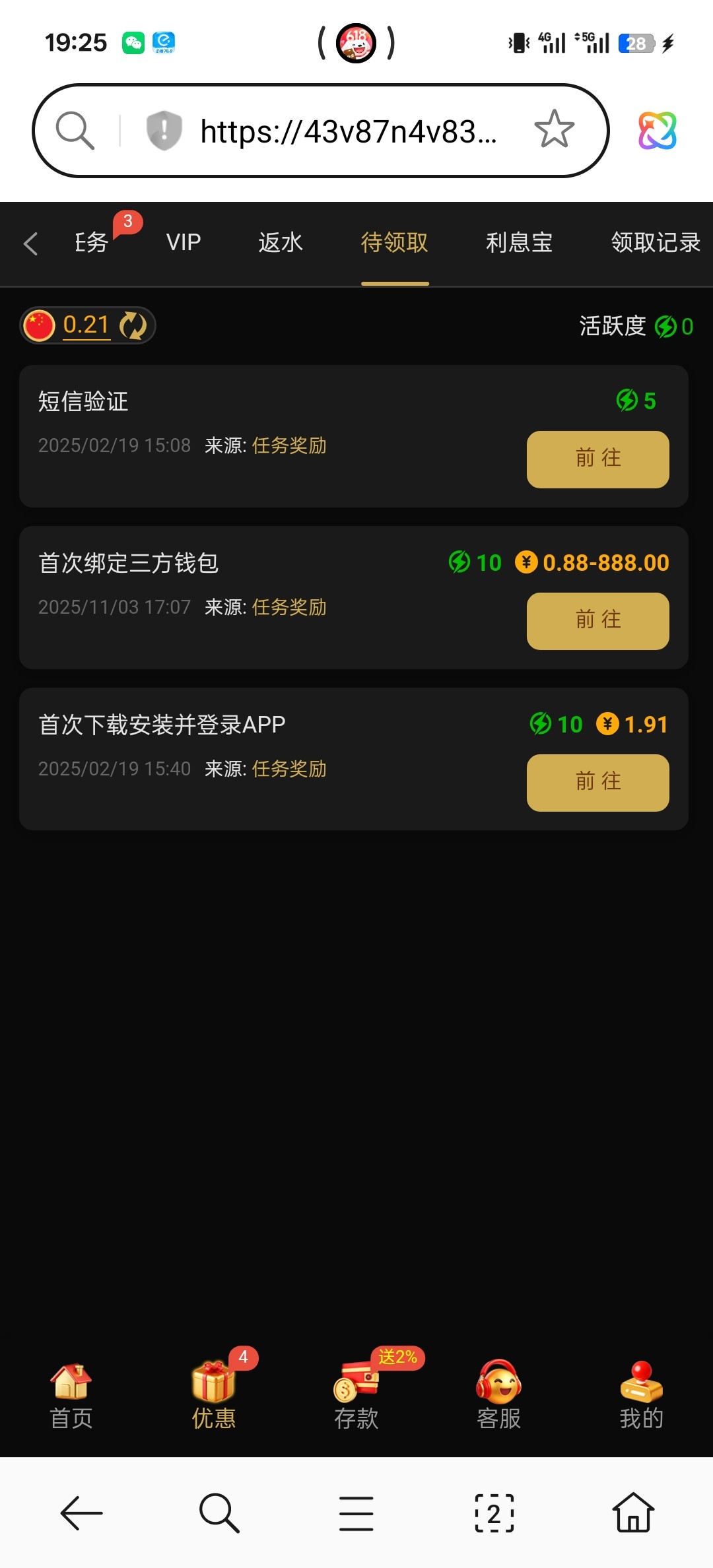Image resolution: width=713 pixels, height=1568 pixels.
Task: Tap 前往 for 短信验证 task
Action: [597, 459]
